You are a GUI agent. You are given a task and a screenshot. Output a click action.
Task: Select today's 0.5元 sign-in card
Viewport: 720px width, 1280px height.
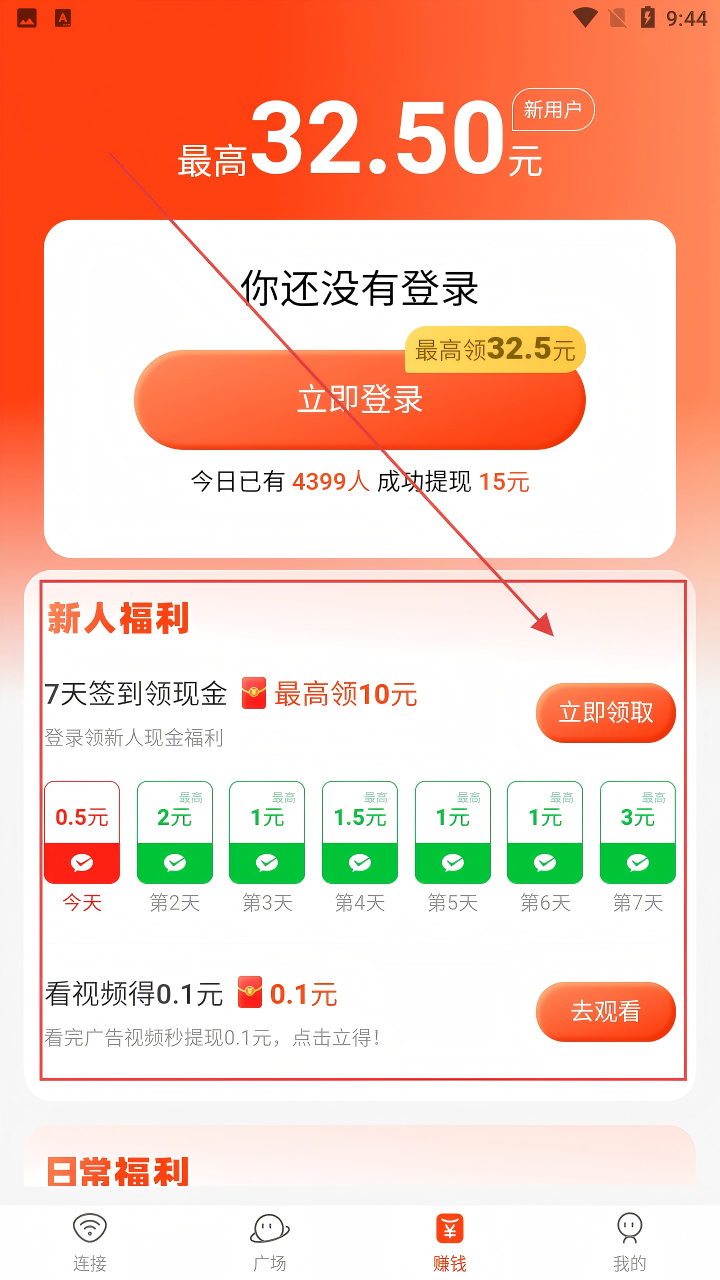82,832
